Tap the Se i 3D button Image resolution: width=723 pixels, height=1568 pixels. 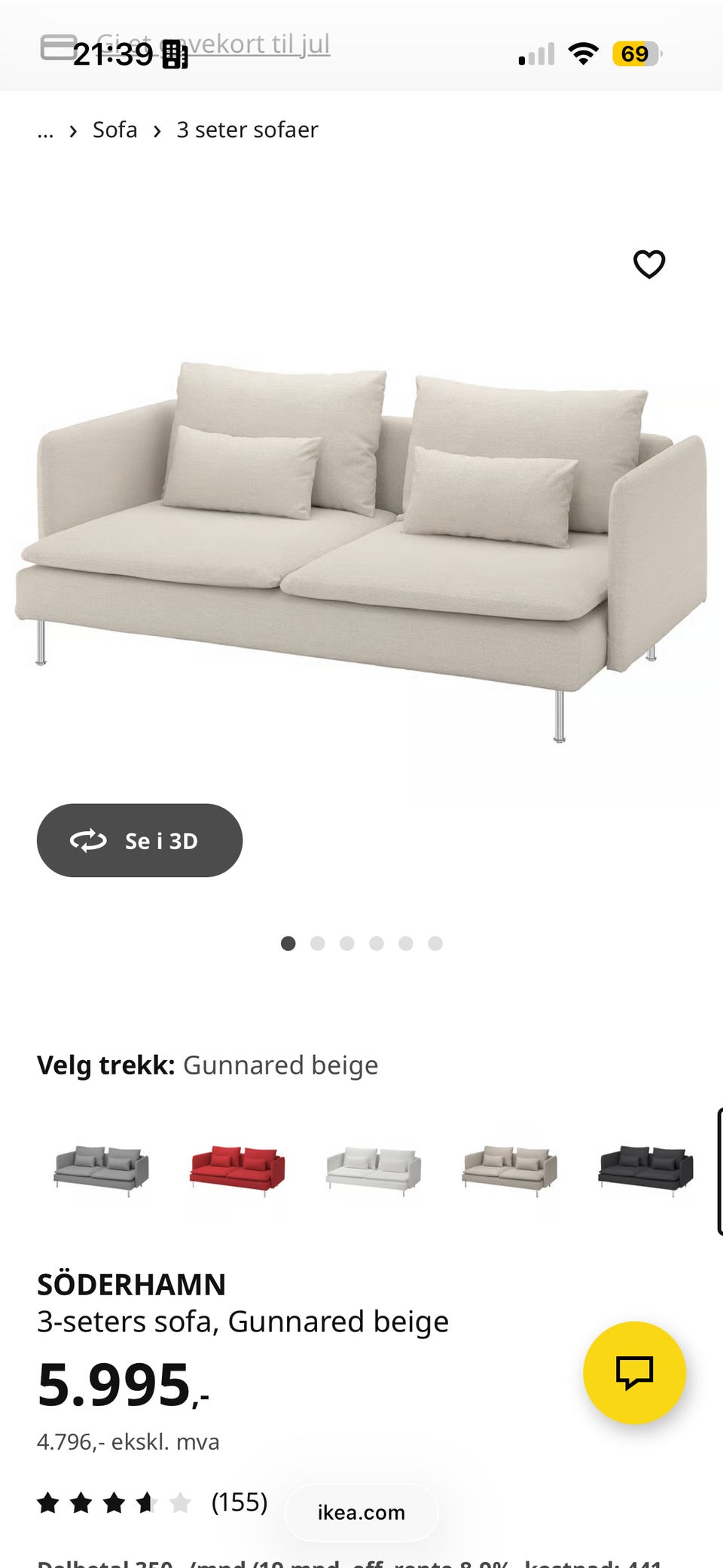139,841
